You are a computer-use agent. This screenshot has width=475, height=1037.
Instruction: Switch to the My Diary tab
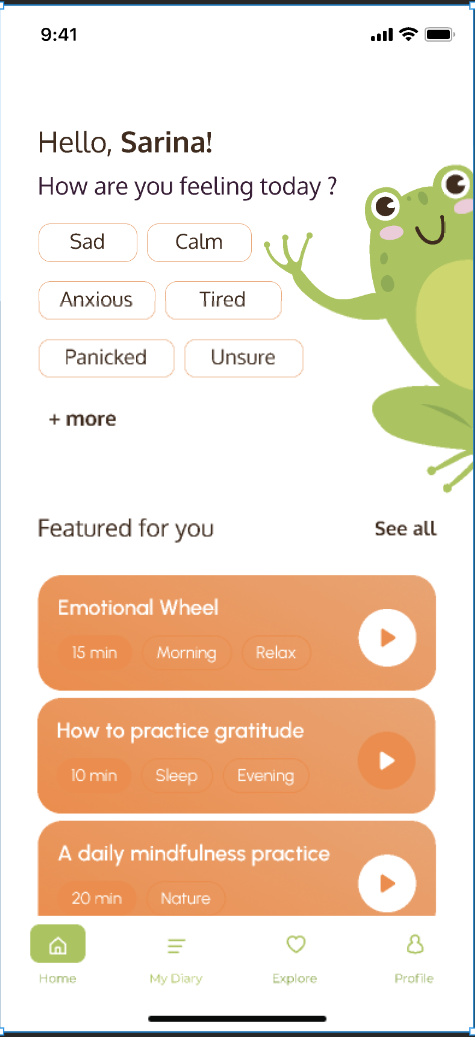point(176,958)
